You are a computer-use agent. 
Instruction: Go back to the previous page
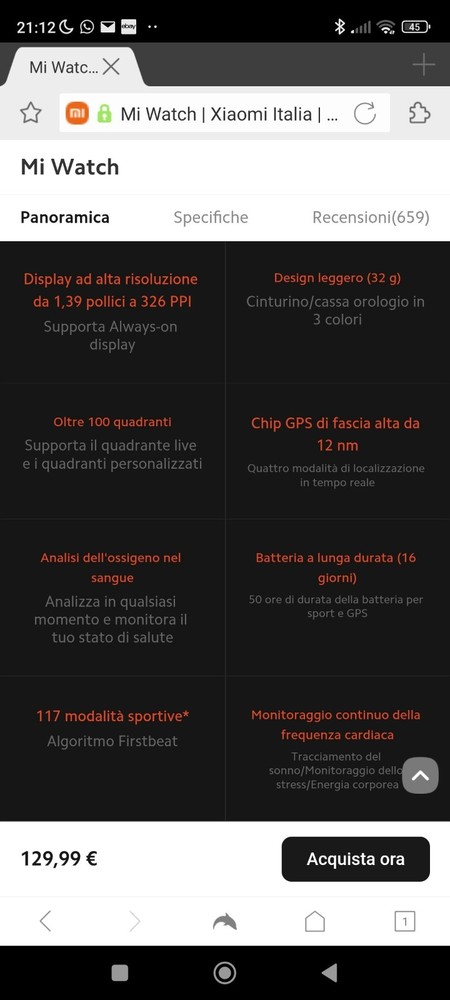tap(45, 921)
